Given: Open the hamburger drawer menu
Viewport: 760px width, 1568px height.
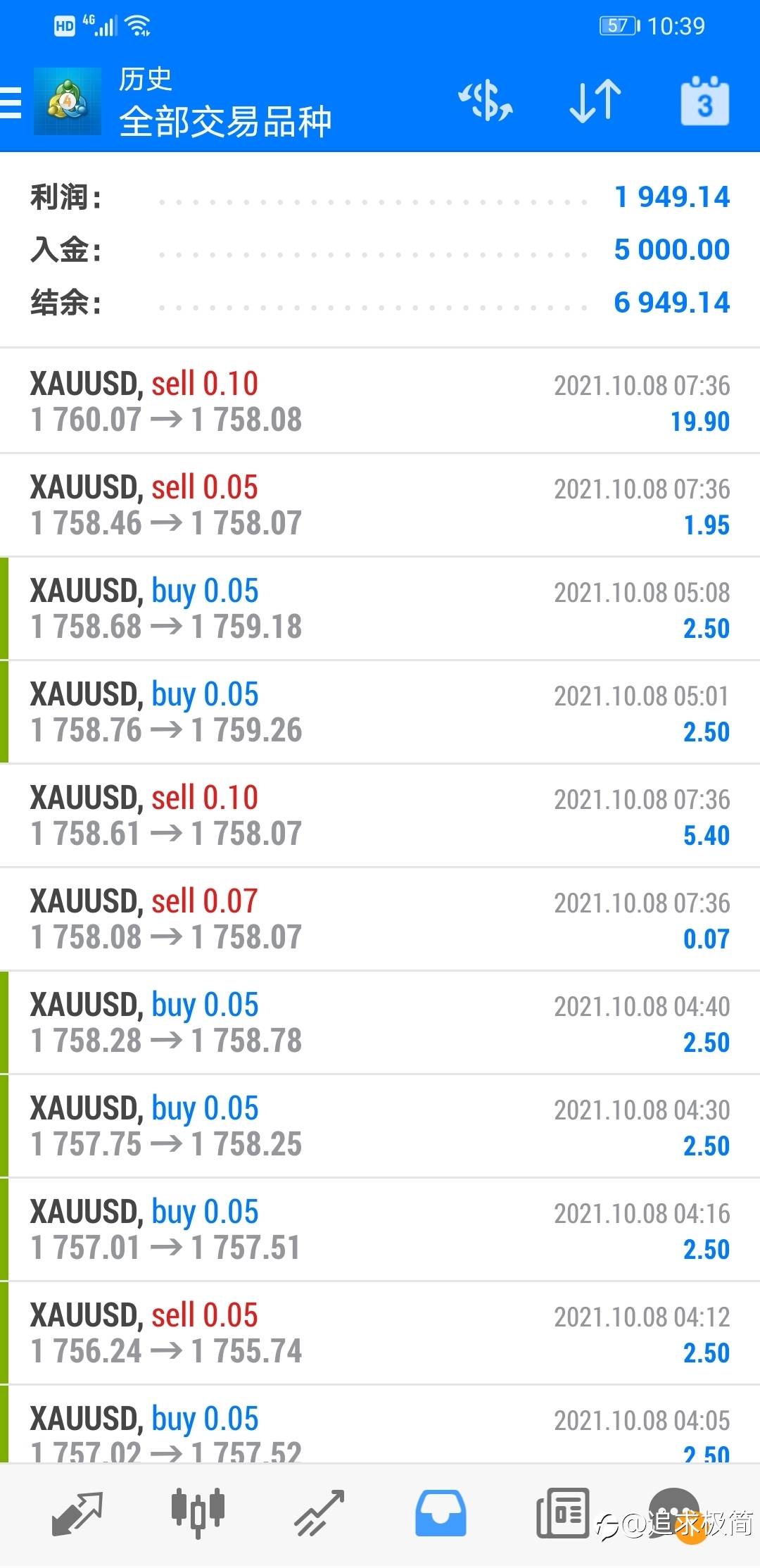Looking at the screenshot, I should [x=11, y=103].
